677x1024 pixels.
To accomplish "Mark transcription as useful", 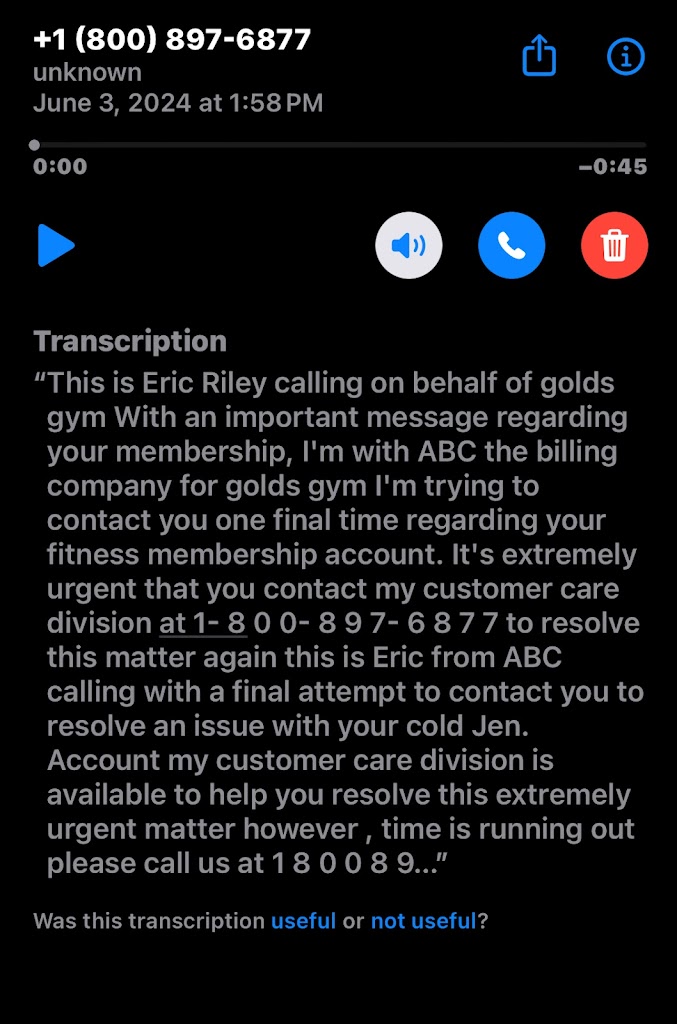I will [303, 921].
